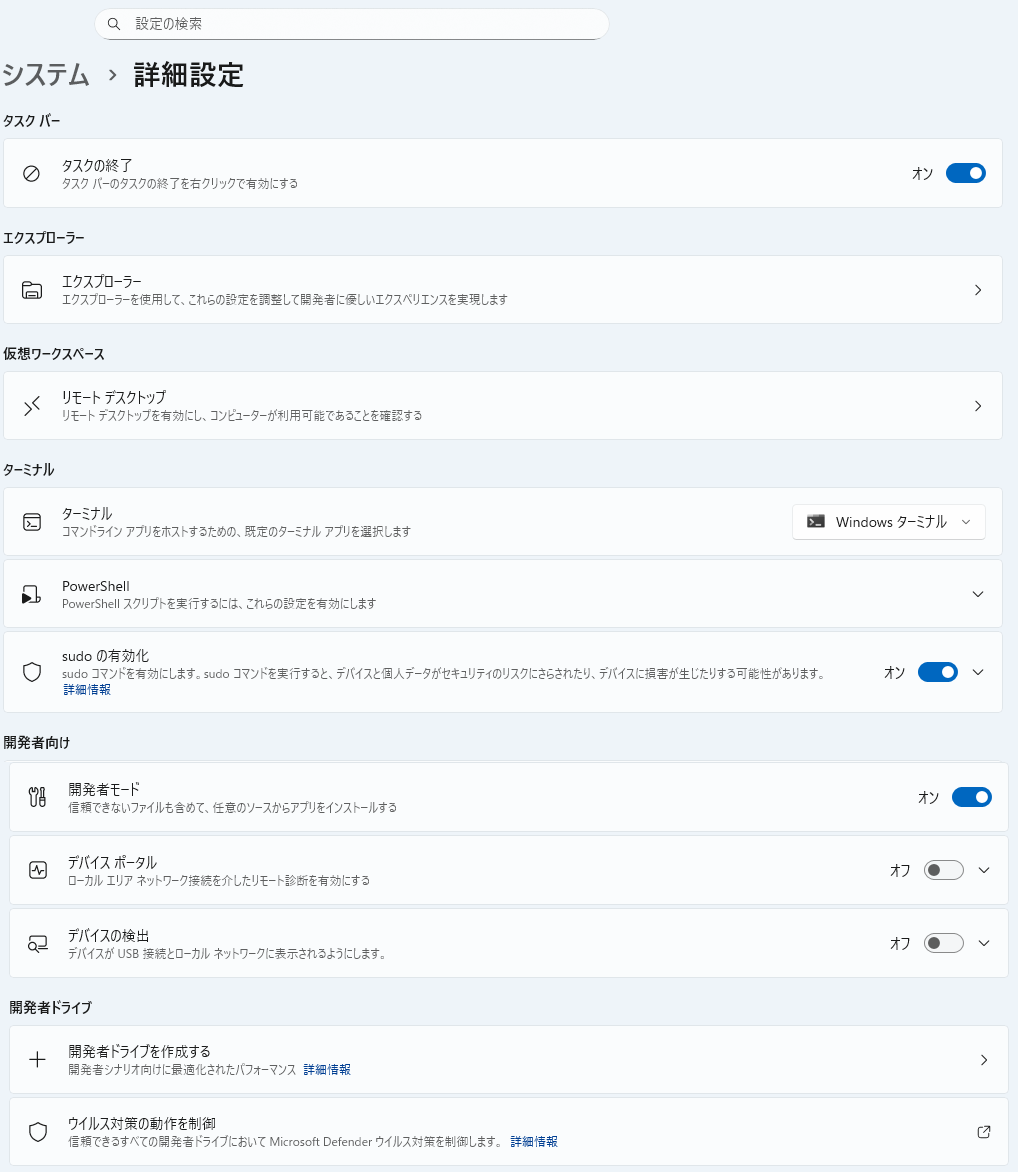Expand the デバイスの検出 section
The height and width of the screenshot is (1172, 1018).
pos(983,943)
